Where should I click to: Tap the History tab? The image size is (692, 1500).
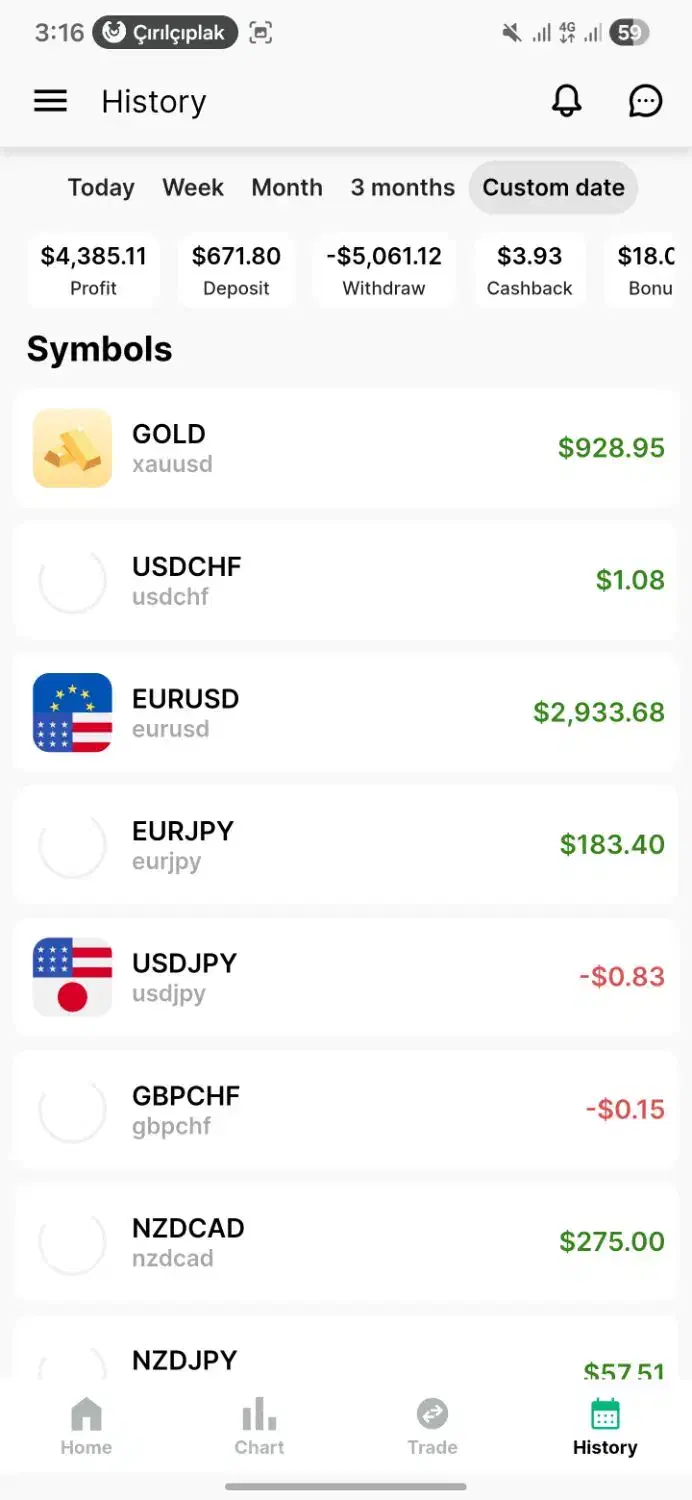[x=605, y=1427]
